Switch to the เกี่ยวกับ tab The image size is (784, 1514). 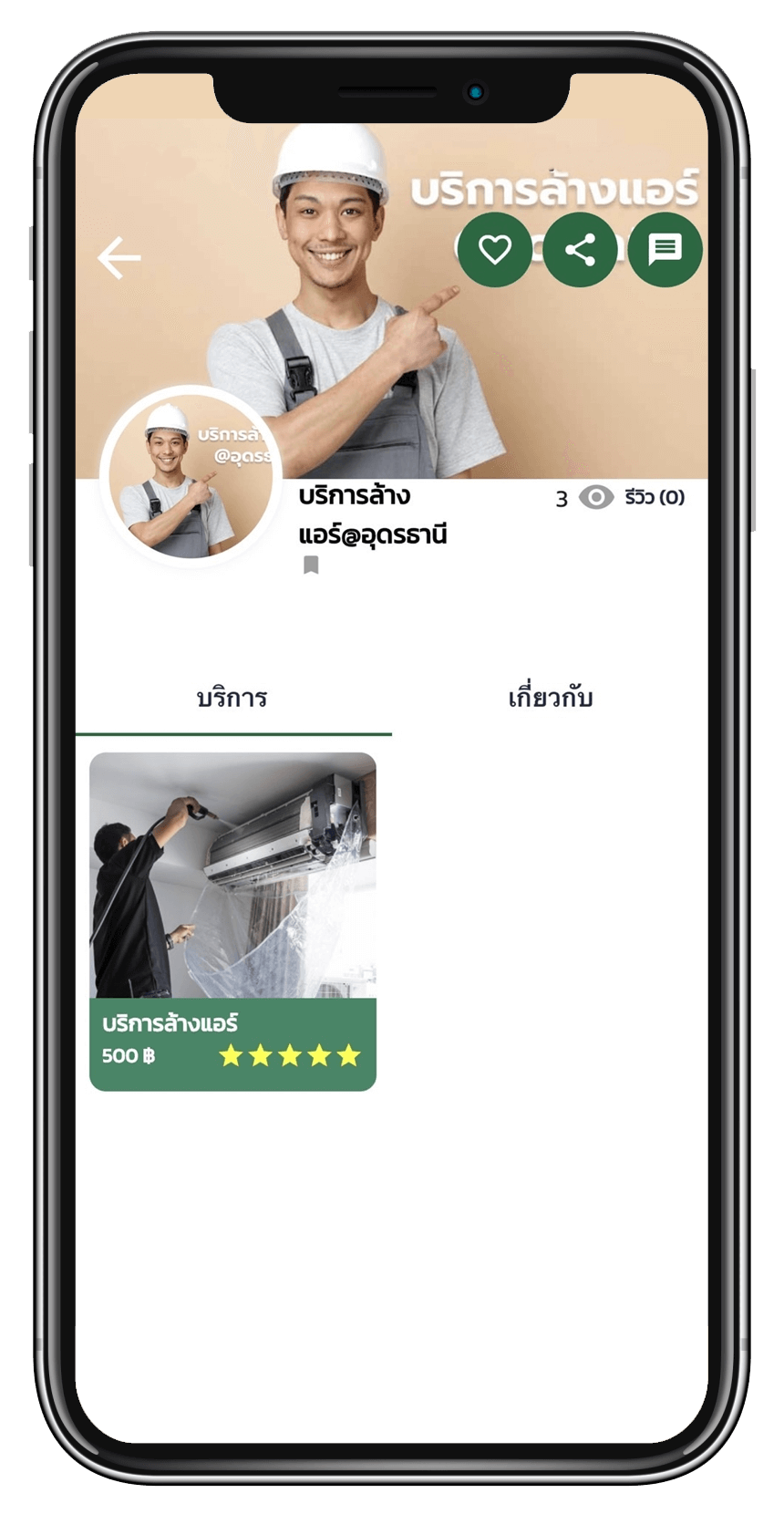pyautogui.click(x=550, y=699)
